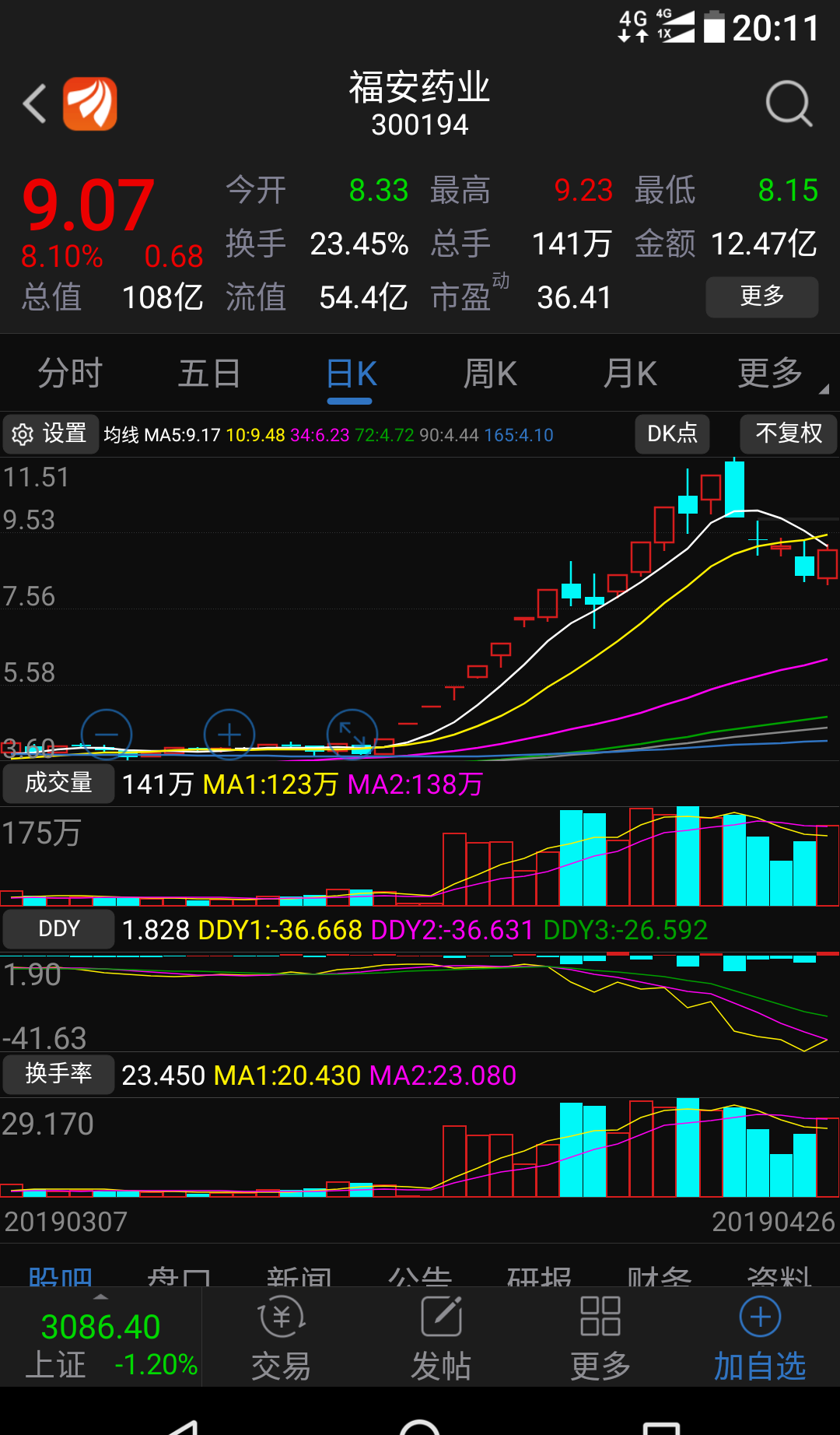The height and width of the screenshot is (1435, 840).
Task: Open the chart settings gear icon
Action: pyautogui.click(x=23, y=434)
